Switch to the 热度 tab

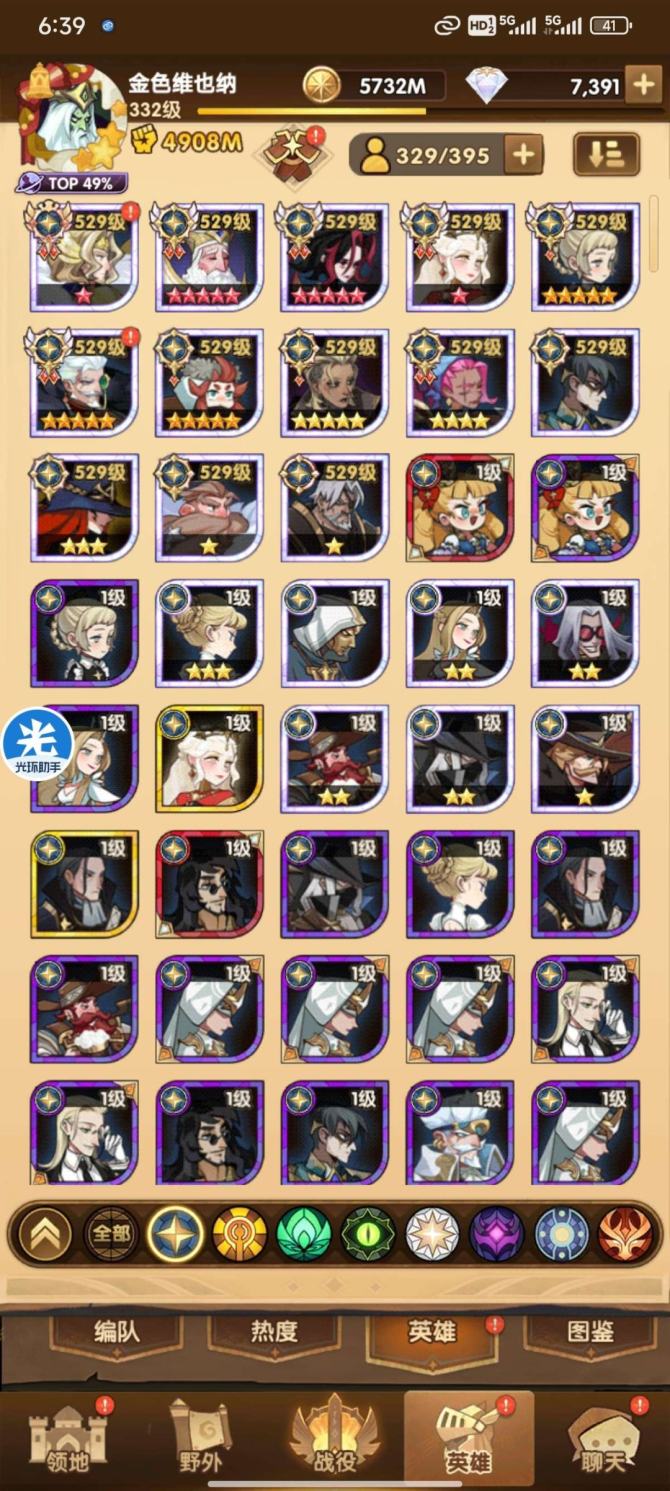[x=274, y=1332]
